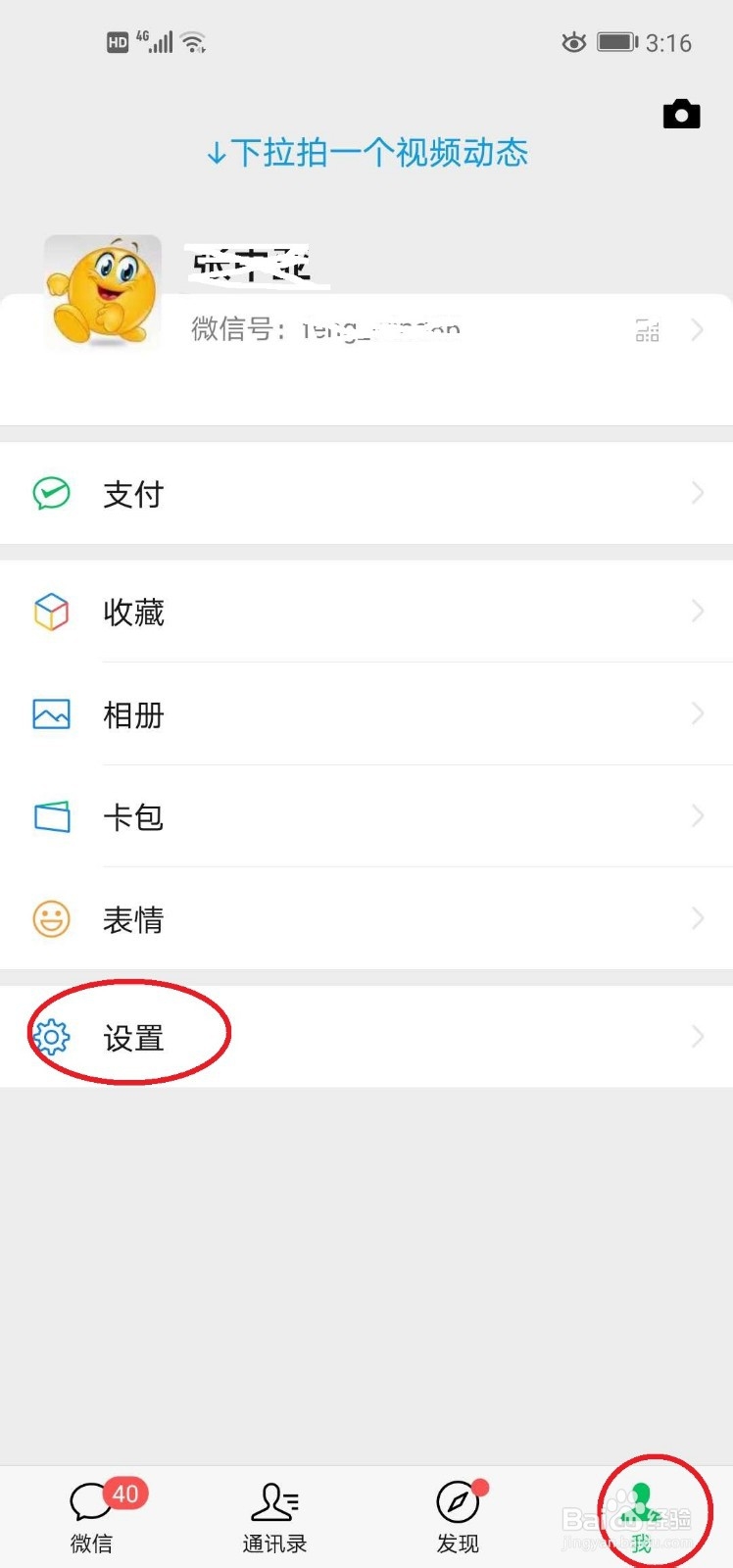Open the camera icon at top right
Image resolution: width=733 pixels, height=1568 pixels.
pyautogui.click(x=682, y=114)
